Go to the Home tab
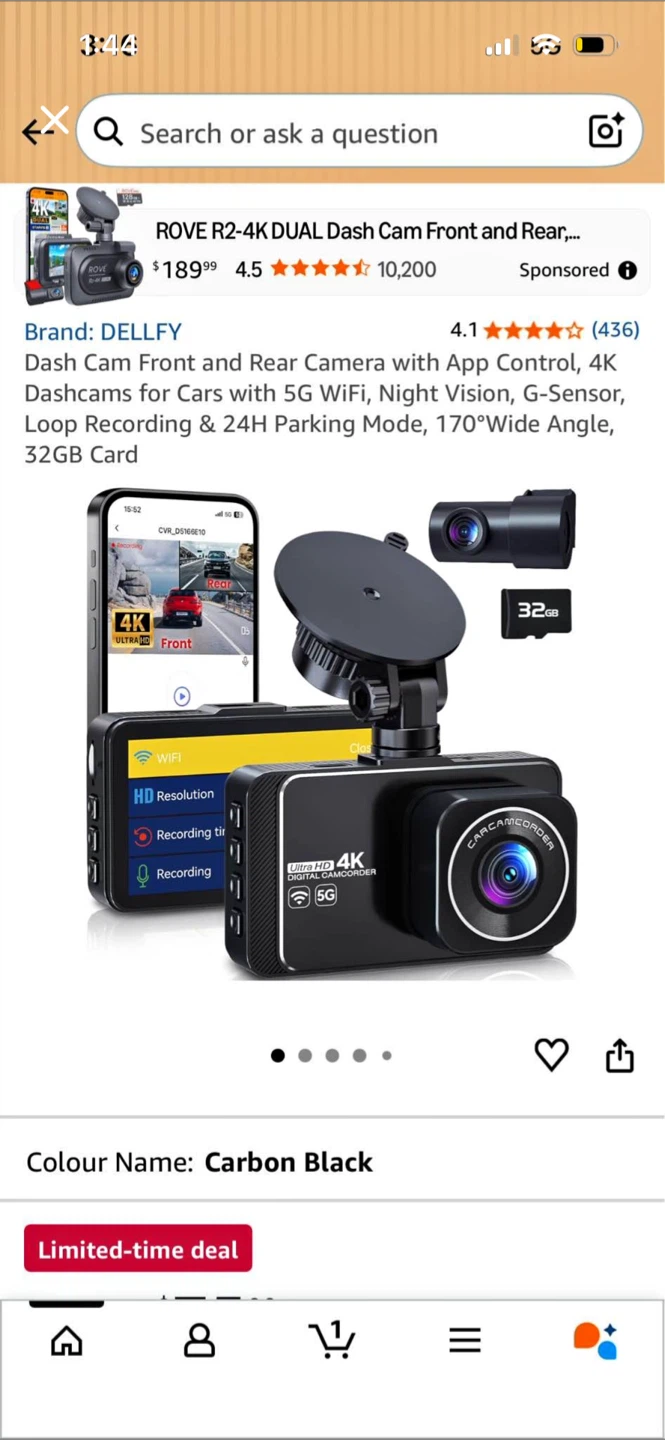This screenshot has width=665, height=1440. click(x=67, y=1340)
